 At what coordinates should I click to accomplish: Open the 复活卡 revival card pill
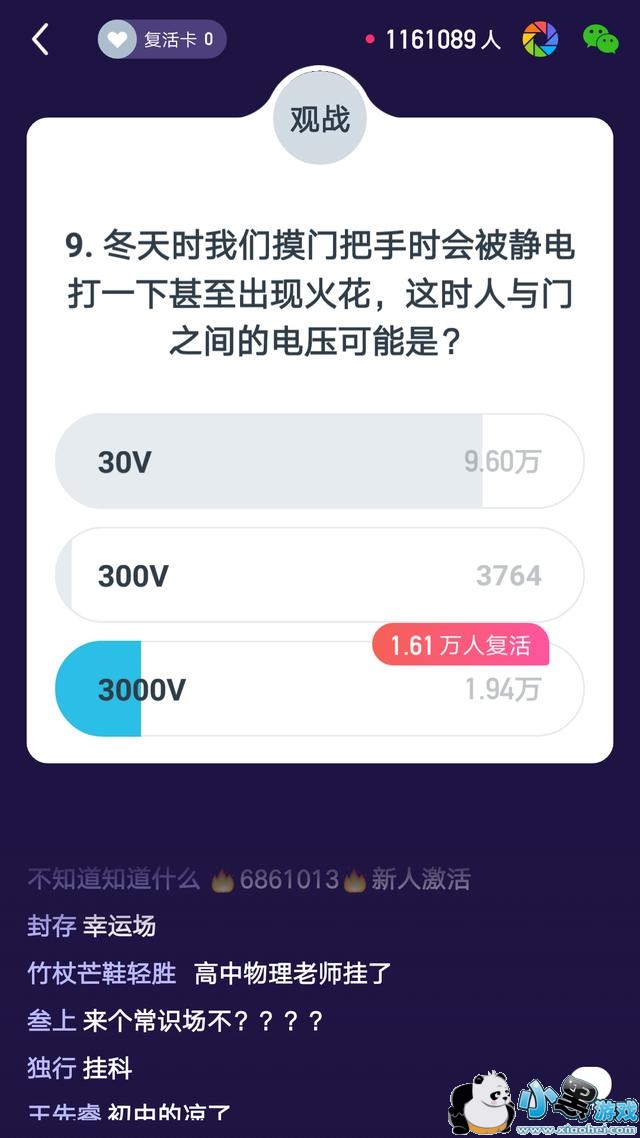pos(162,40)
